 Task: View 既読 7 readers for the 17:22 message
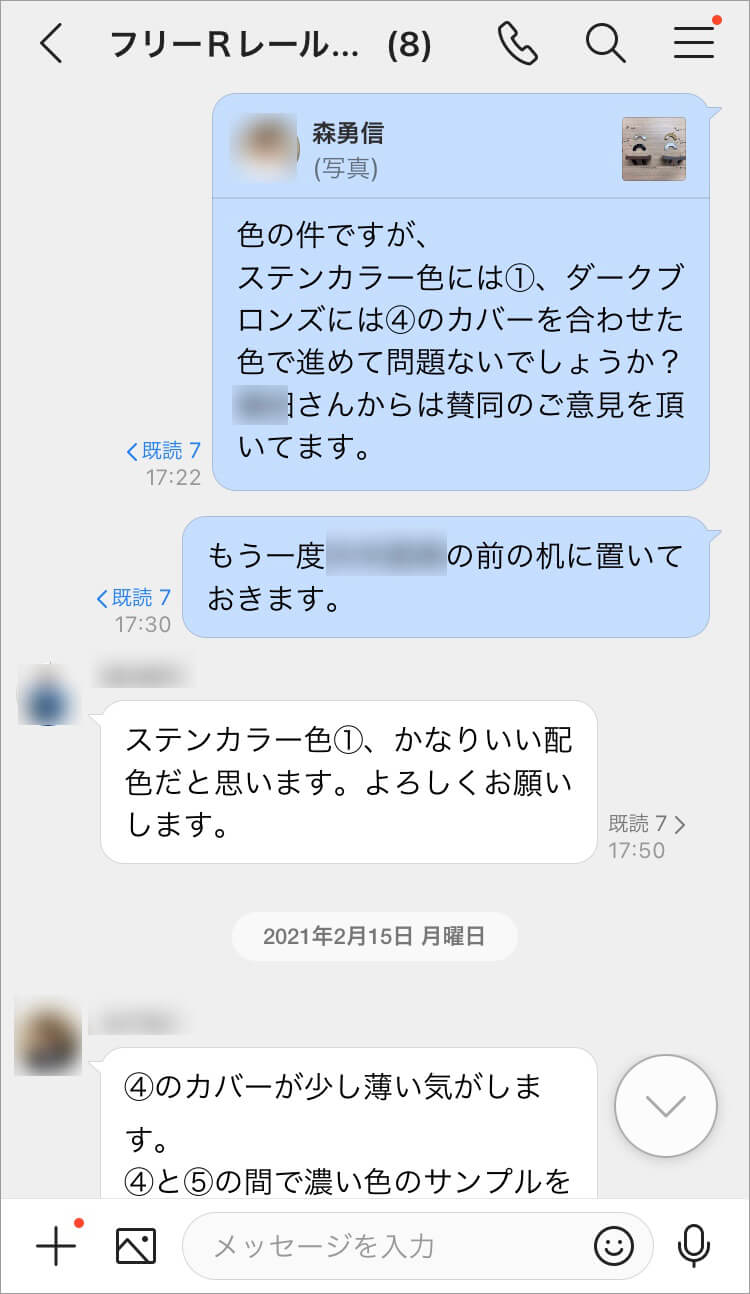click(x=163, y=451)
